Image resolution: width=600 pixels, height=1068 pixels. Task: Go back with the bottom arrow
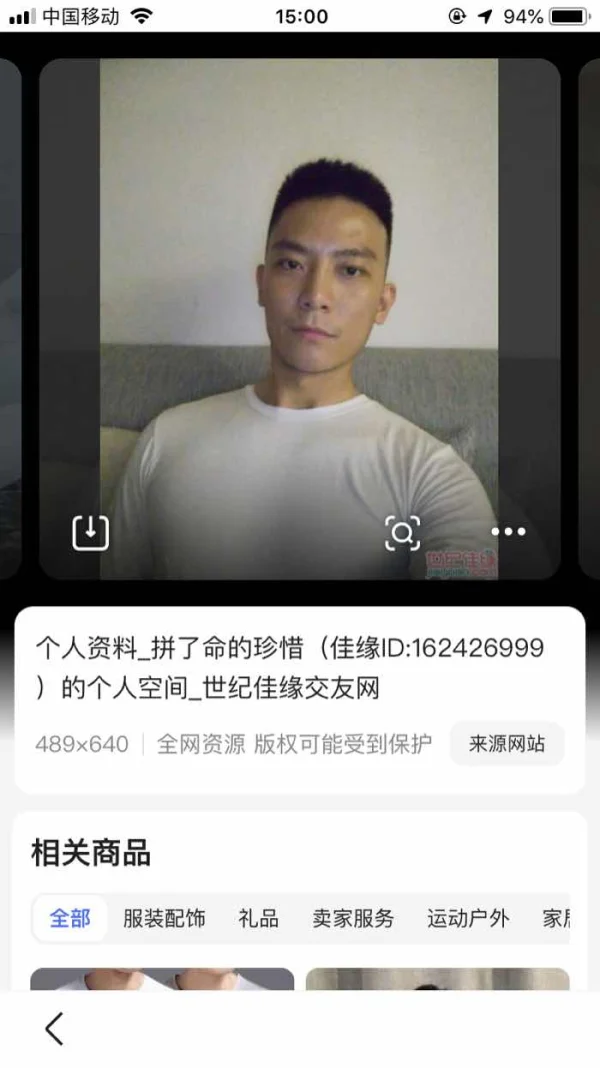coord(54,1028)
